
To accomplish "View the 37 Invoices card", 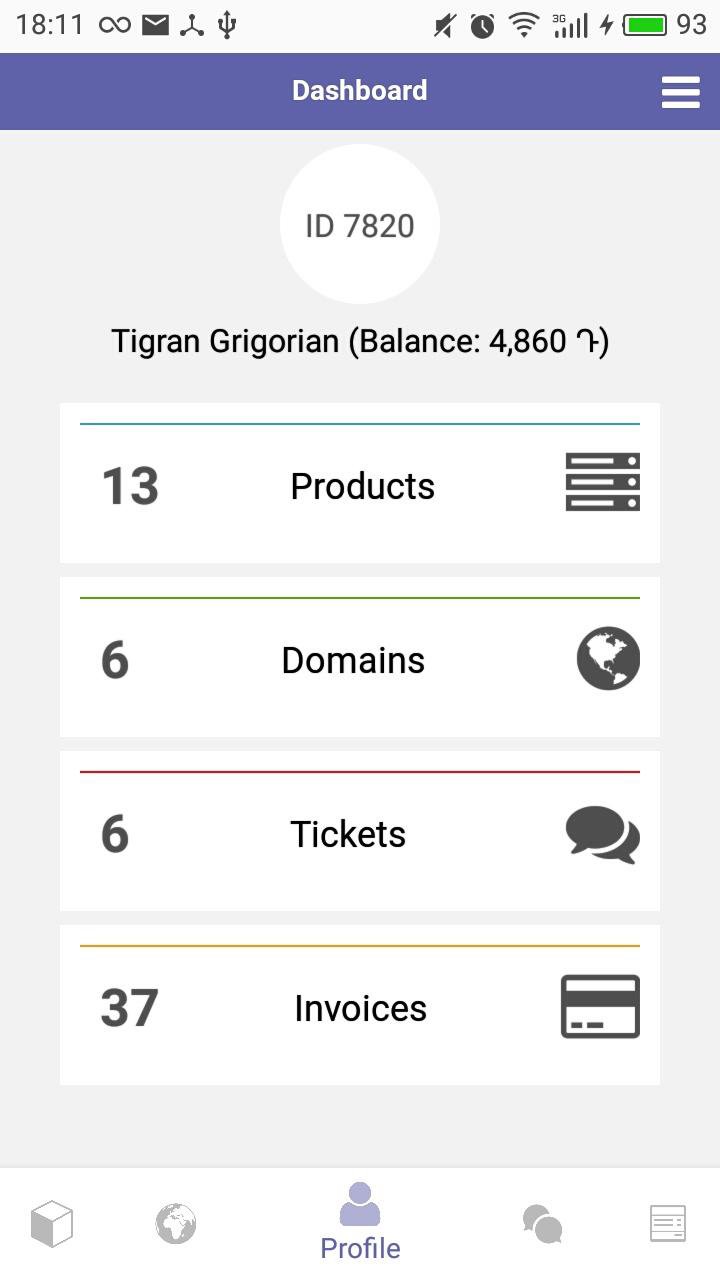I will 360,1008.
